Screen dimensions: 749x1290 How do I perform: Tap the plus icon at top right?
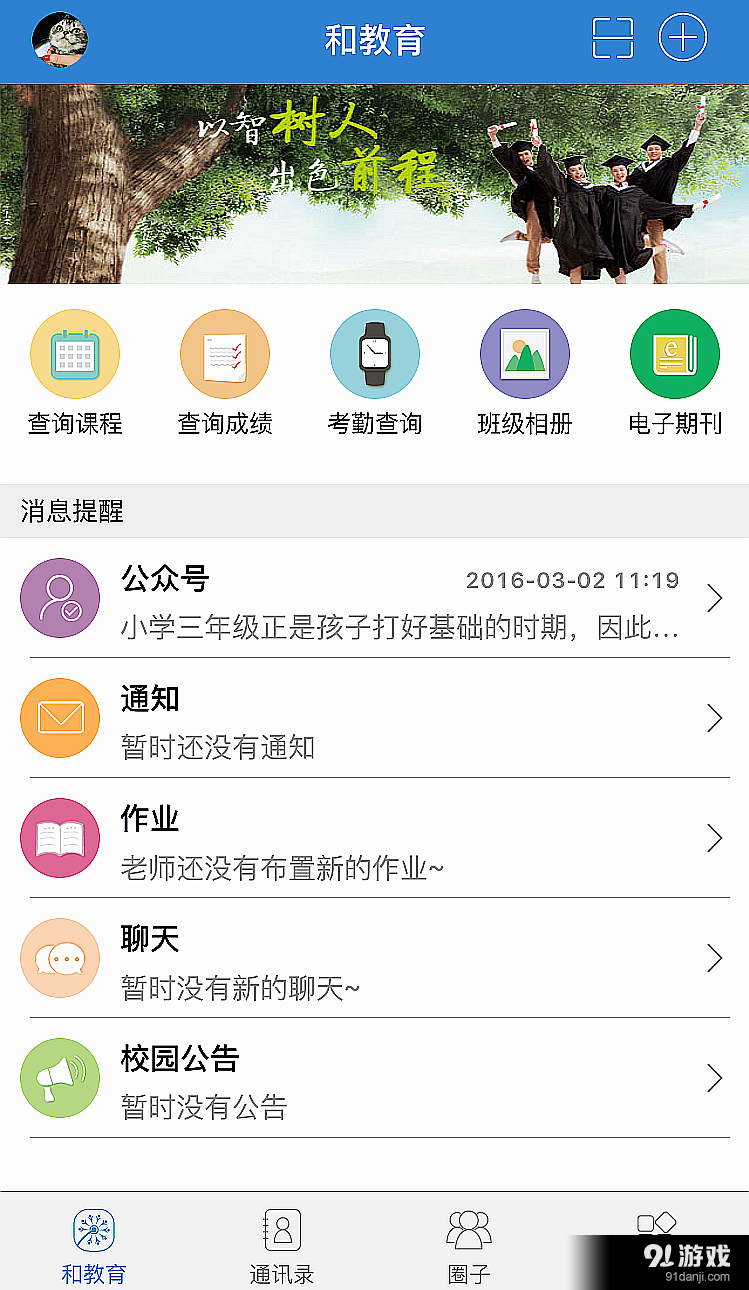[x=683, y=38]
